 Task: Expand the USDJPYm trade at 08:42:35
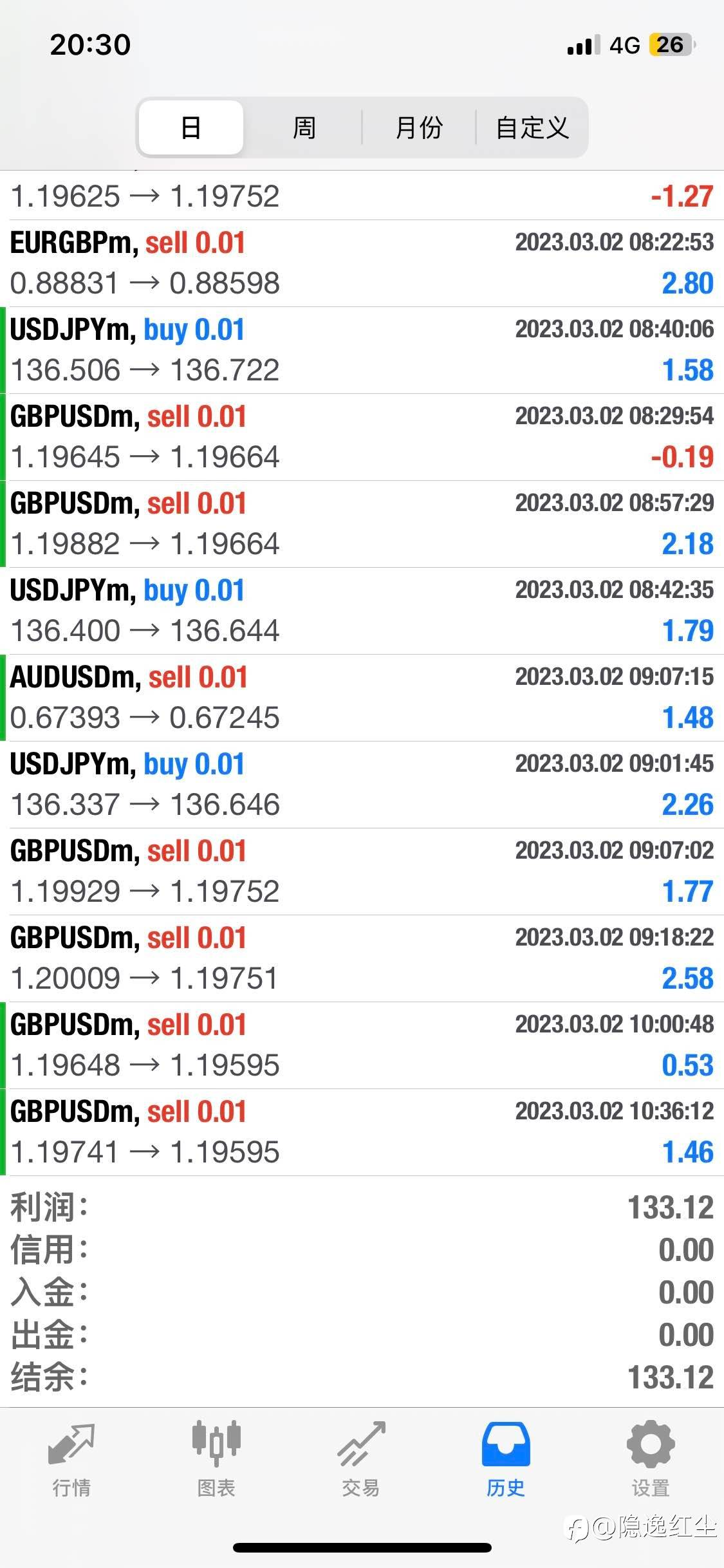tap(362, 611)
